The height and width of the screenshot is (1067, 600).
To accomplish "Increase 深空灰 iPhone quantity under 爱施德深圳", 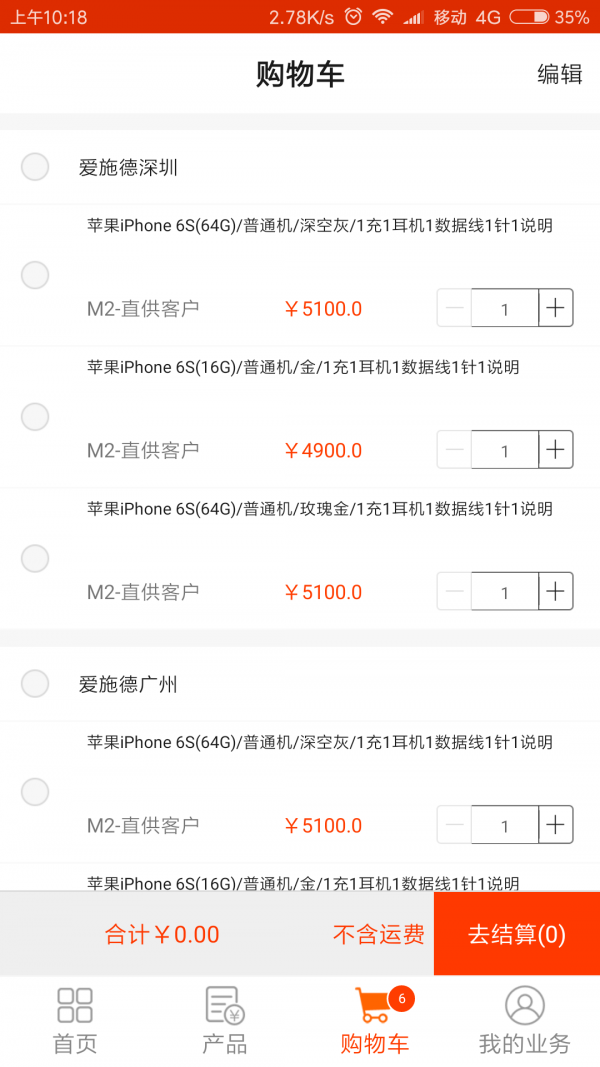I will (x=556, y=308).
